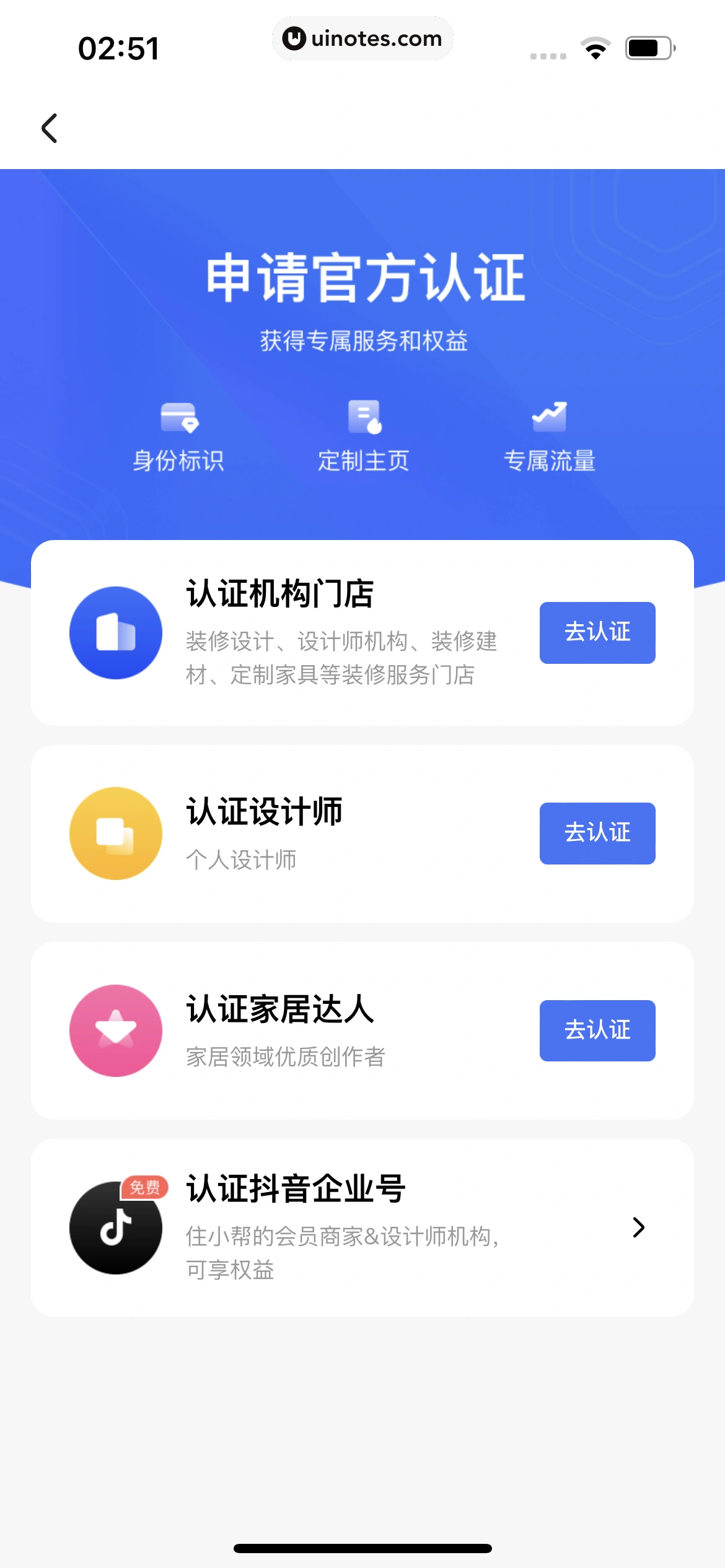Select the pink 认证家居达人 star icon
Viewport: 725px width, 1568px height.
point(115,1030)
